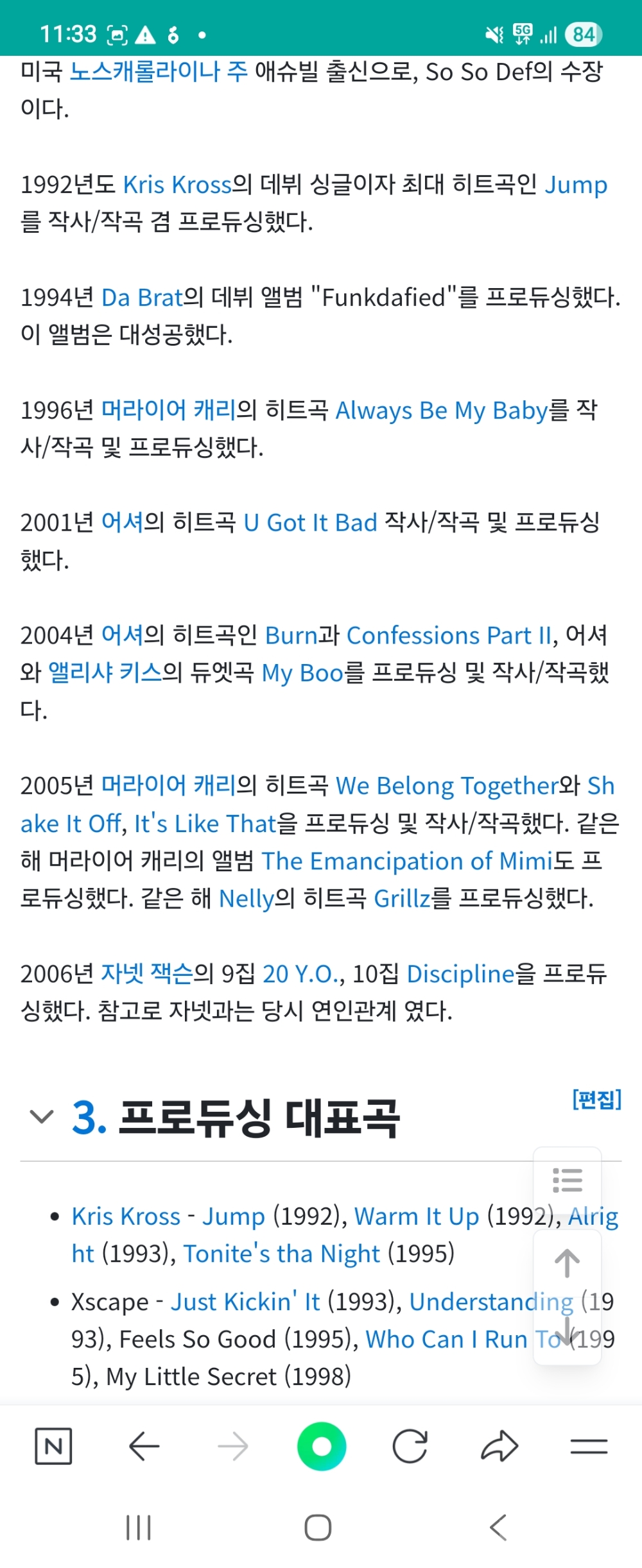The height and width of the screenshot is (1568, 642).
Task: Open the Always Be My Baby link
Action: click(442, 411)
